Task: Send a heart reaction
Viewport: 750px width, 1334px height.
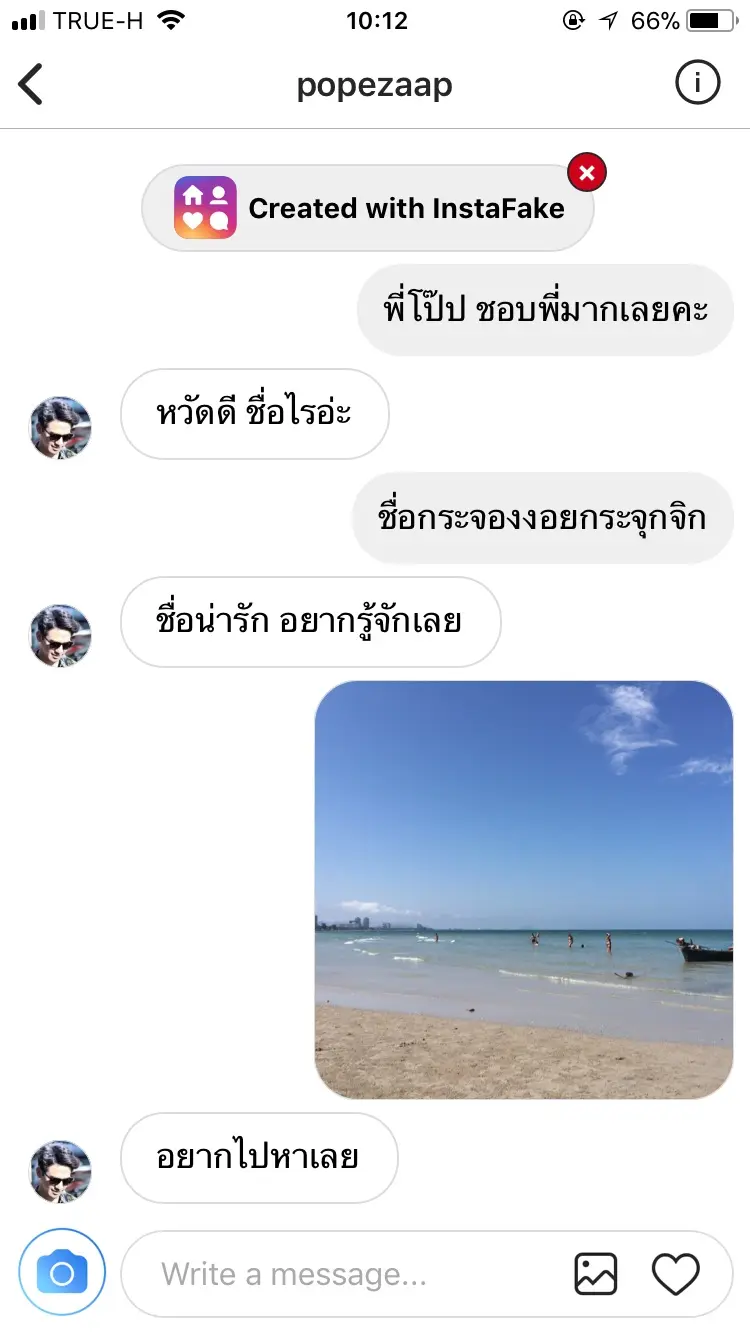Action: pos(676,1274)
